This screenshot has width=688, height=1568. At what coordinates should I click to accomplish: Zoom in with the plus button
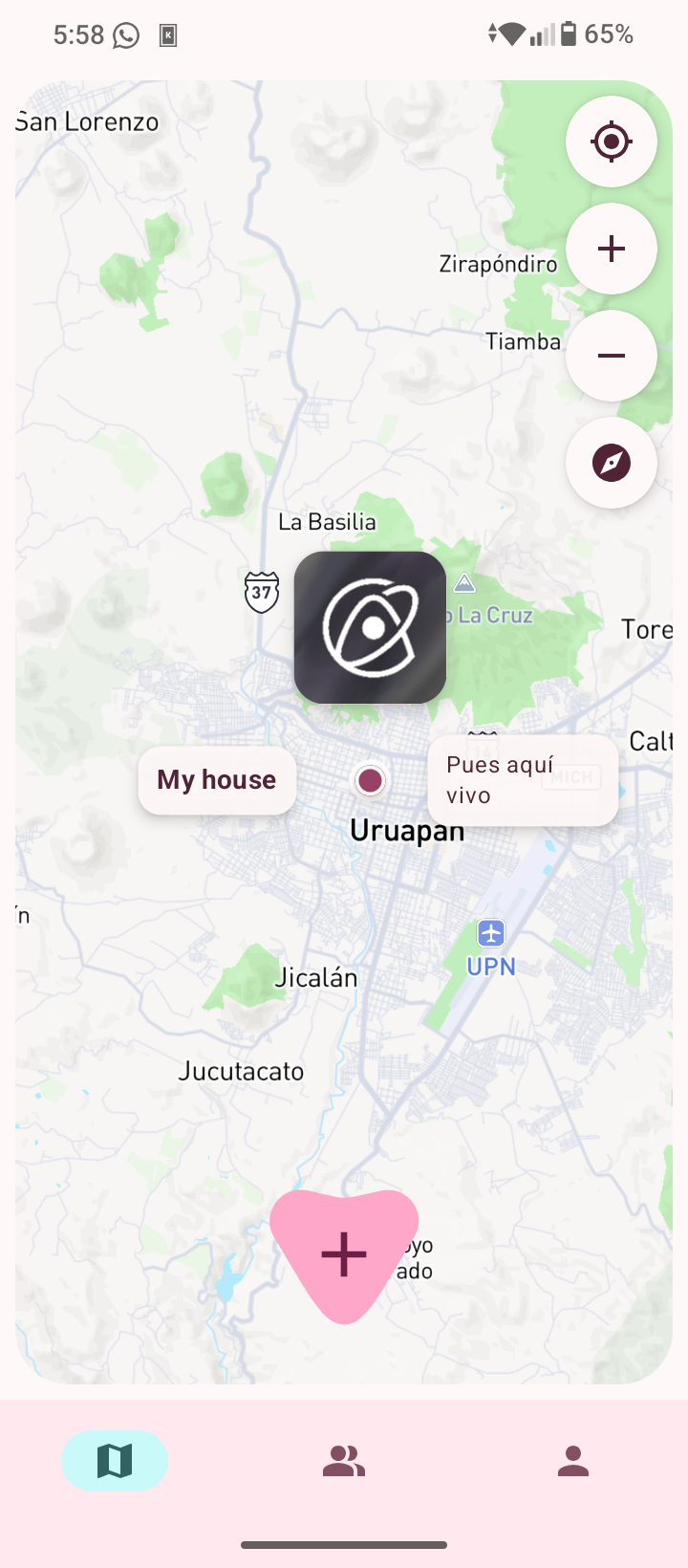tap(612, 249)
